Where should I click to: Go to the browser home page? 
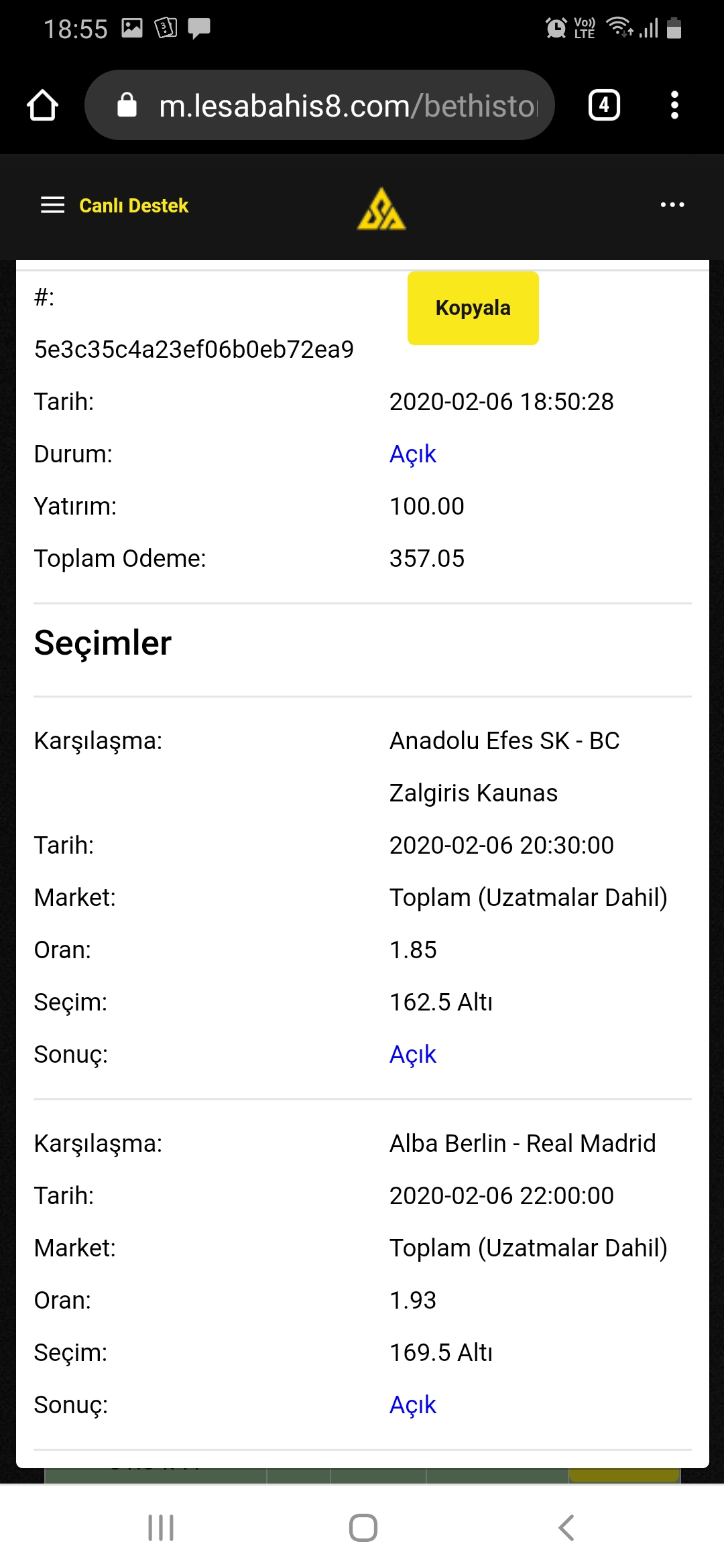42,105
